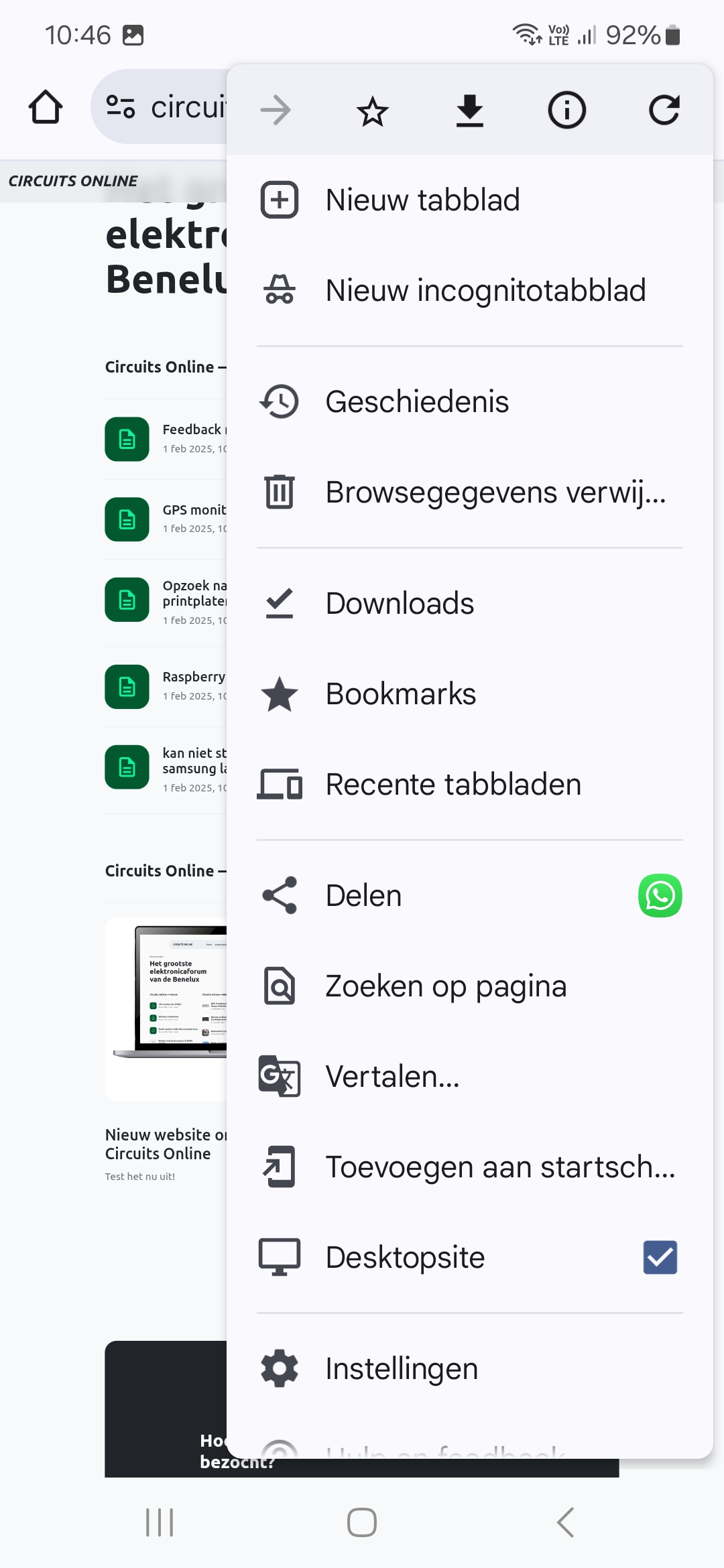
Task: Select Delen to share the page
Action: coord(429,895)
